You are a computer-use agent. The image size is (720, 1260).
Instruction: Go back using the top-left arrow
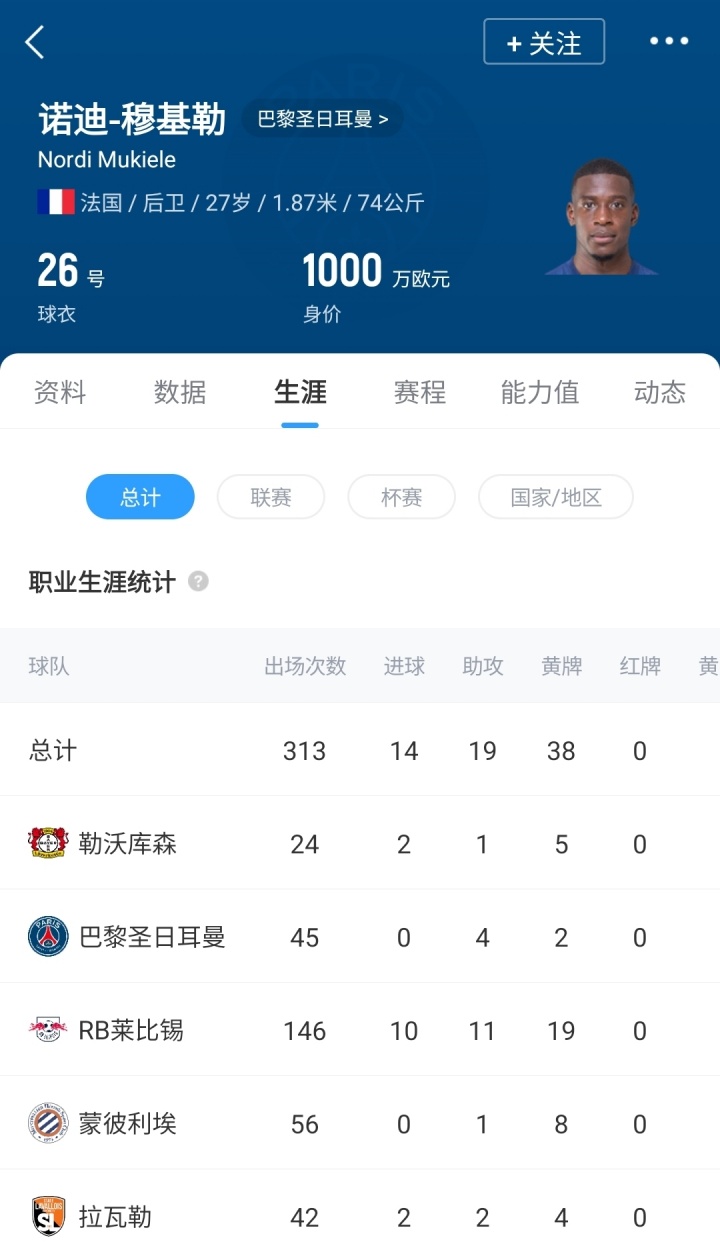(x=35, y=42)
